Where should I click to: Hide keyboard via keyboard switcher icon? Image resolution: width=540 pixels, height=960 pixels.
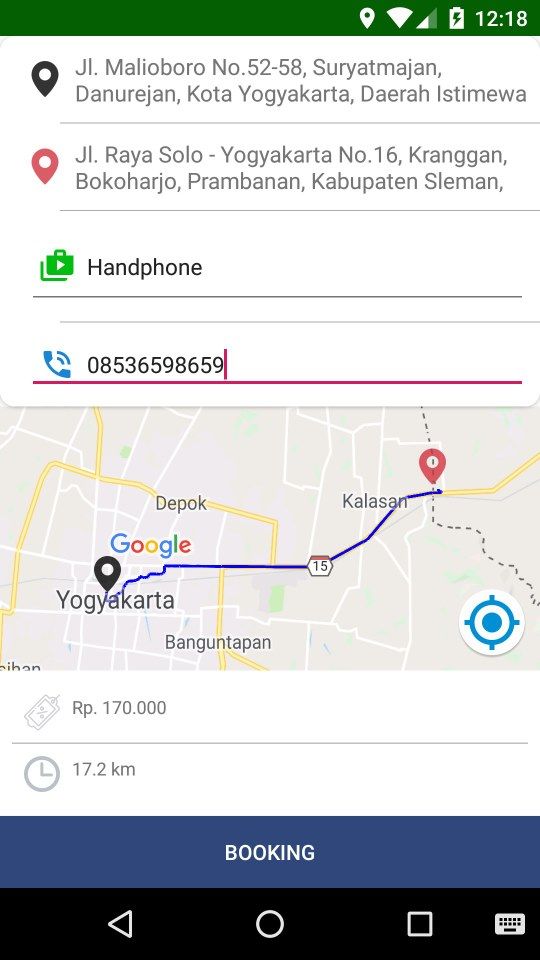(x=509, y=924)
